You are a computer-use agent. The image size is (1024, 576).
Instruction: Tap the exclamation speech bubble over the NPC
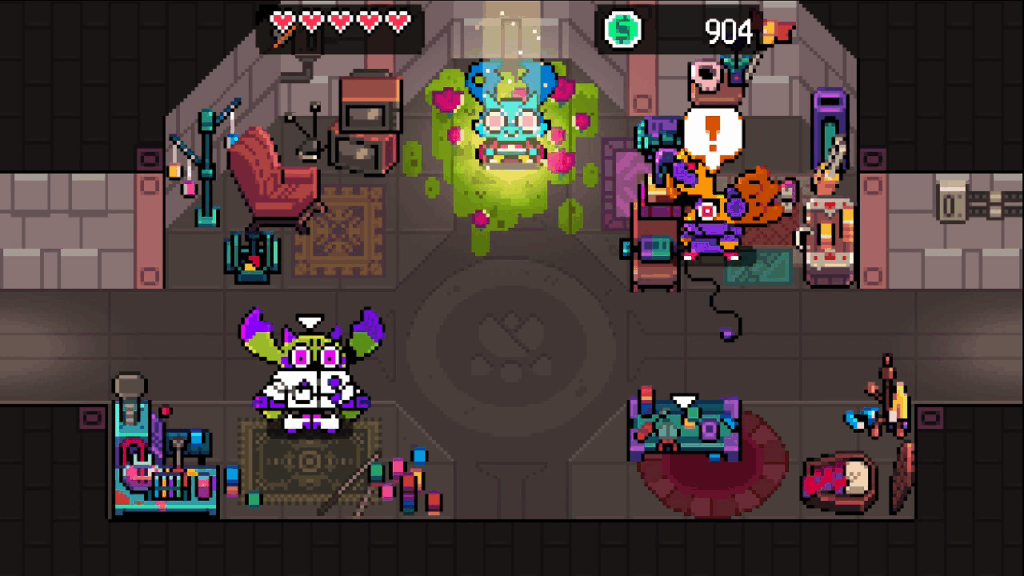tap(711, 135)
